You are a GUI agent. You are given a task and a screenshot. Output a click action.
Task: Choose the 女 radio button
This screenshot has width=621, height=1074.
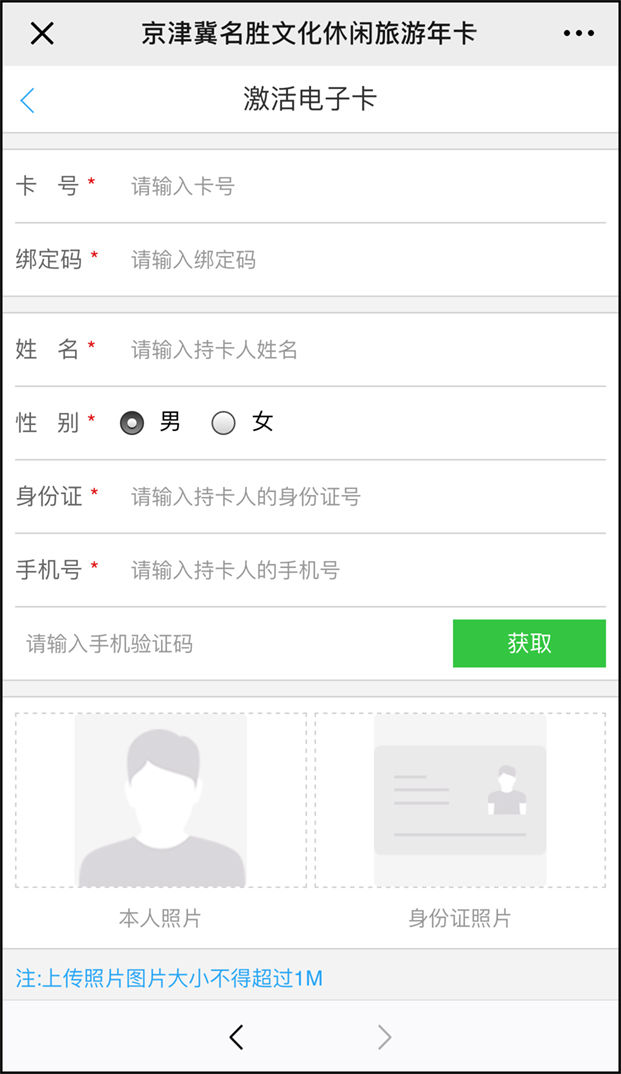tap(223, 423)
